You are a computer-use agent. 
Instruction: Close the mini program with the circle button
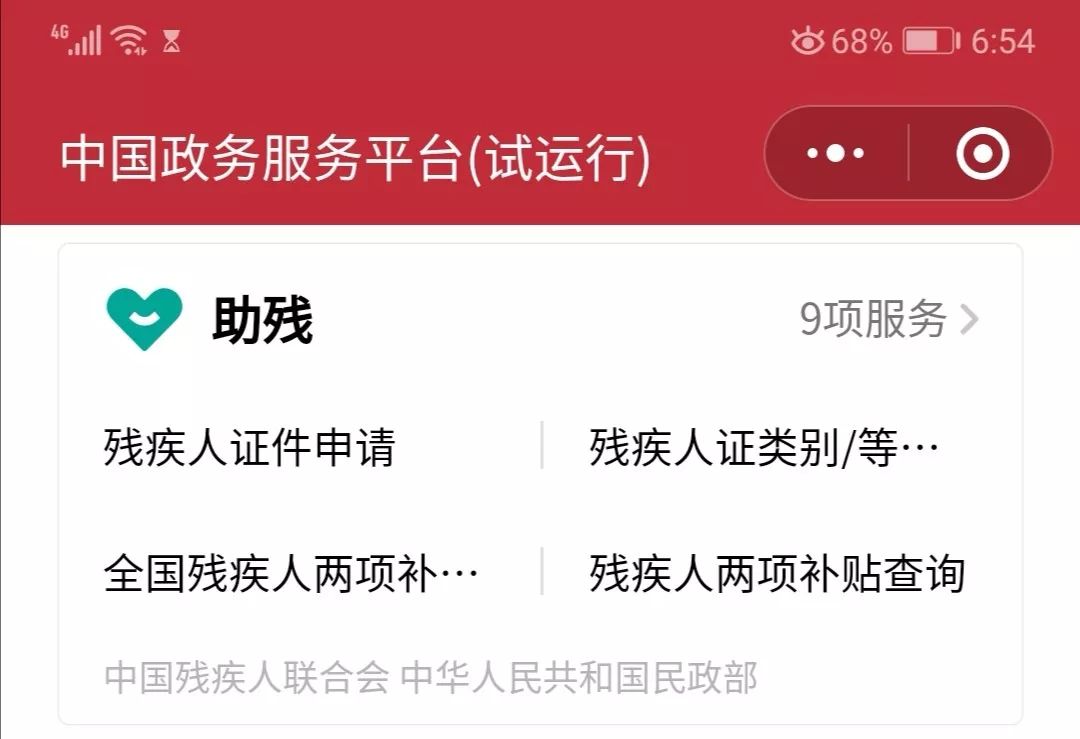982,154
